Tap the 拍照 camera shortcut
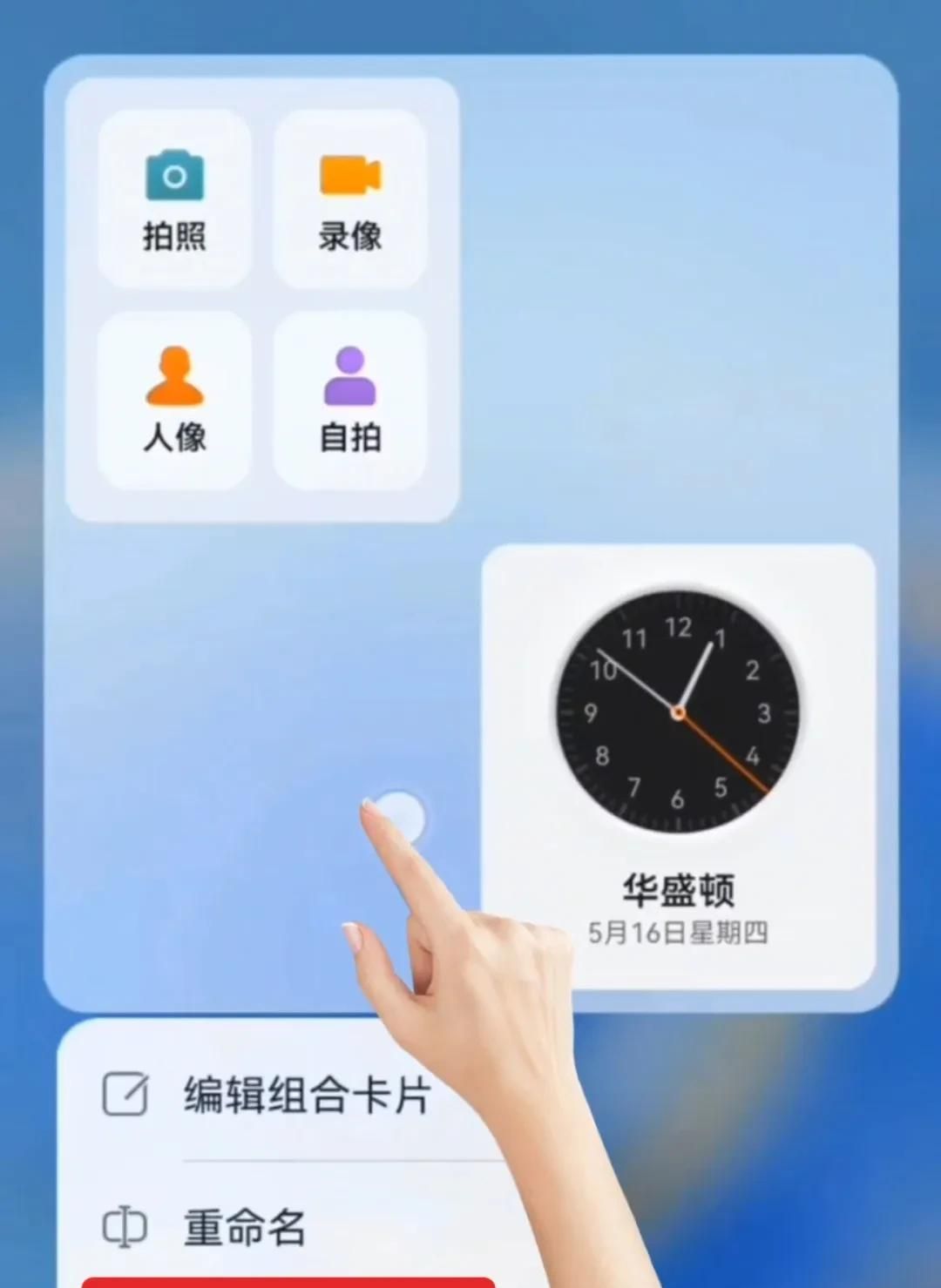 (x=174, y=199)
